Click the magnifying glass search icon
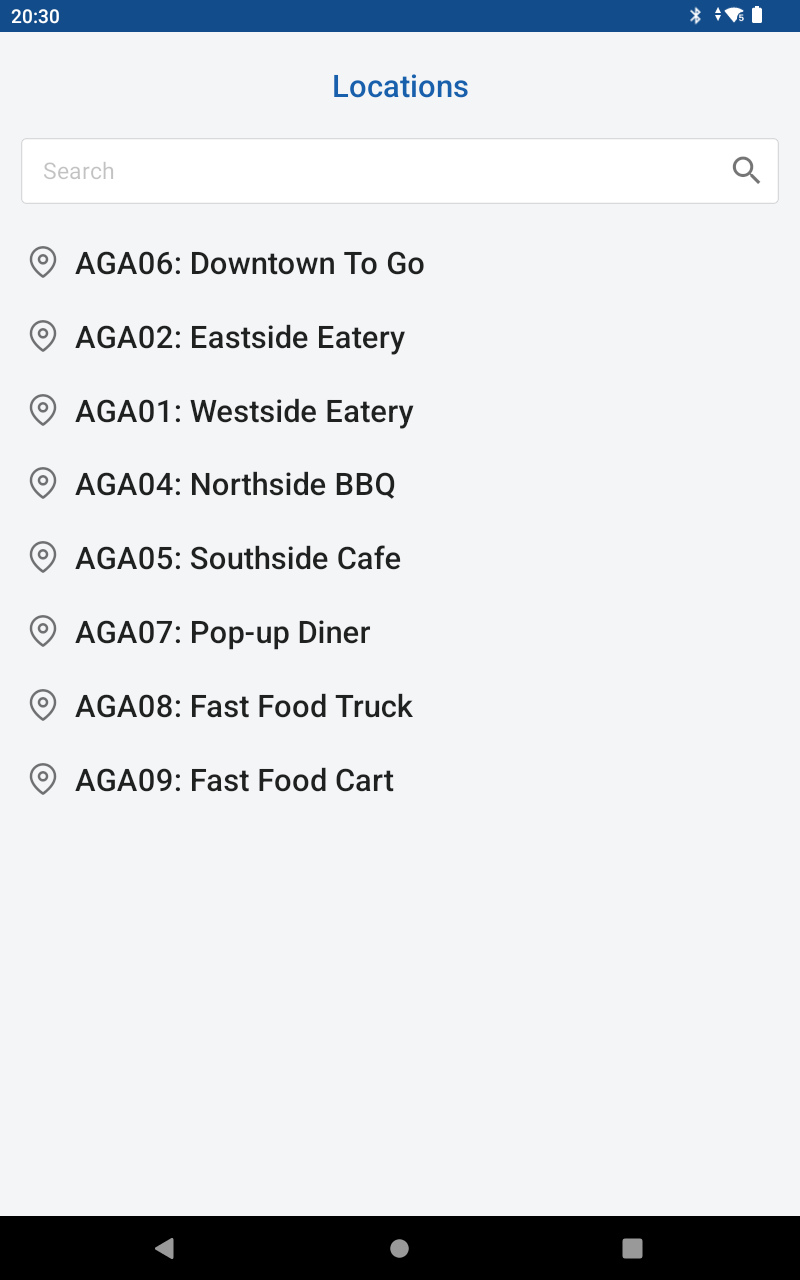 (746, 171)
